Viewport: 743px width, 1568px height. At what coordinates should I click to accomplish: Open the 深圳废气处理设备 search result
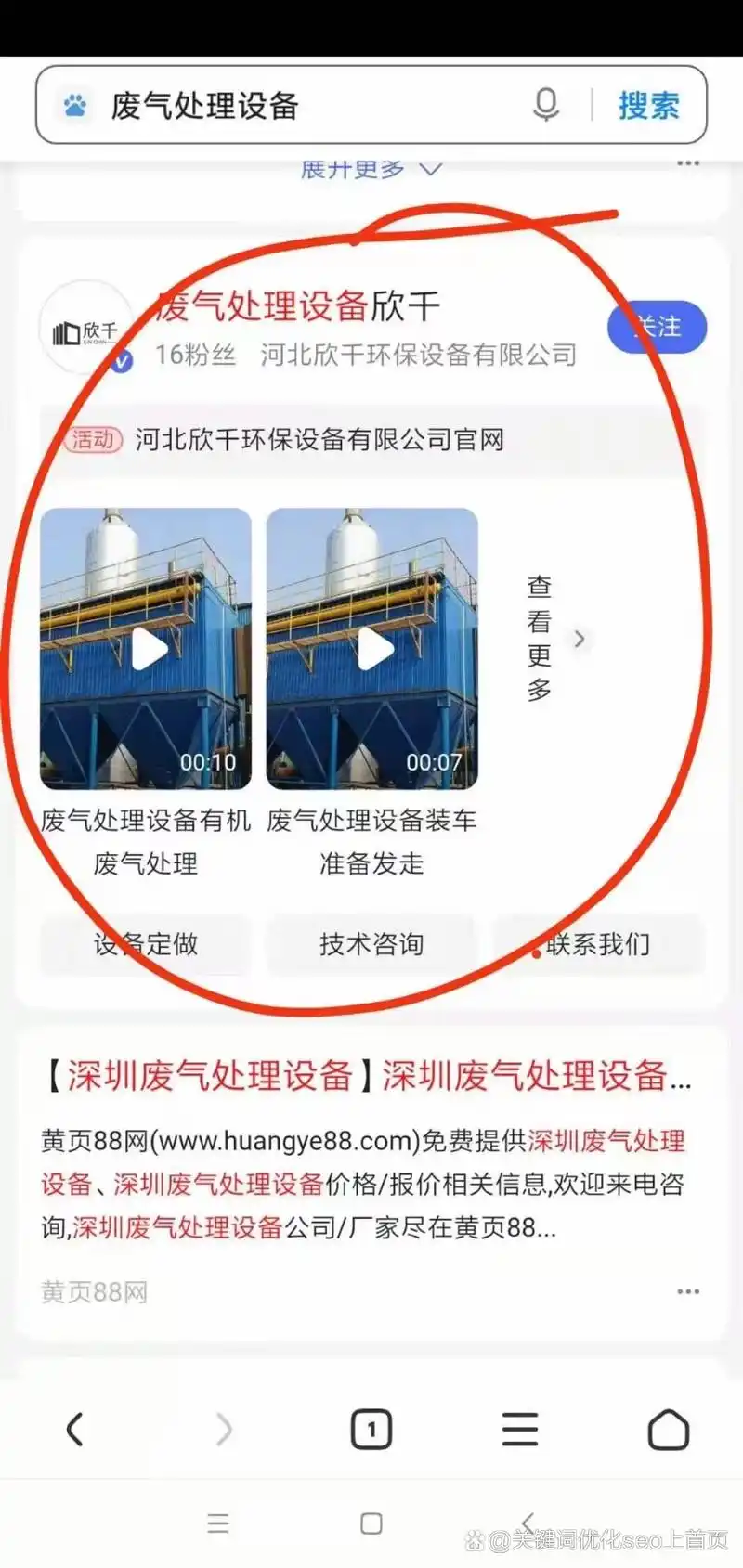tap(371, 1075)
